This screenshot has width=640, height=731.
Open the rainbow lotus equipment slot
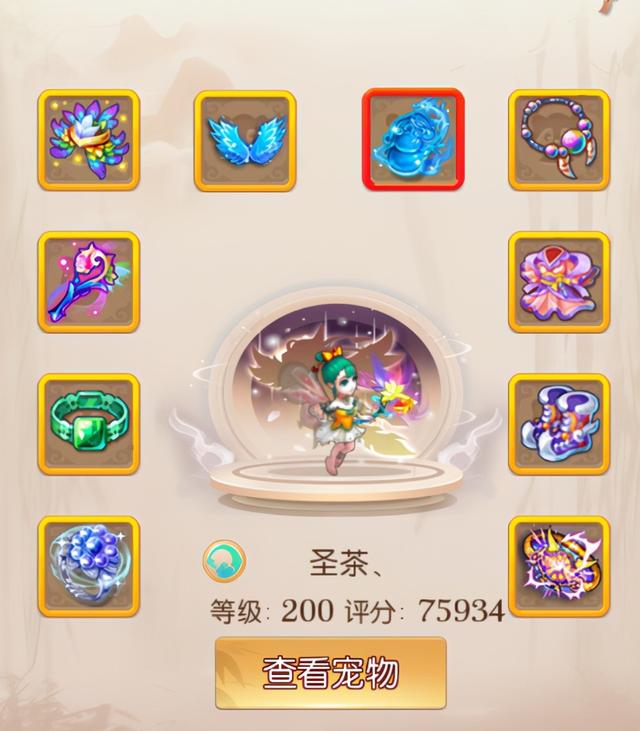pyautogui.click(x=89, y=139)
